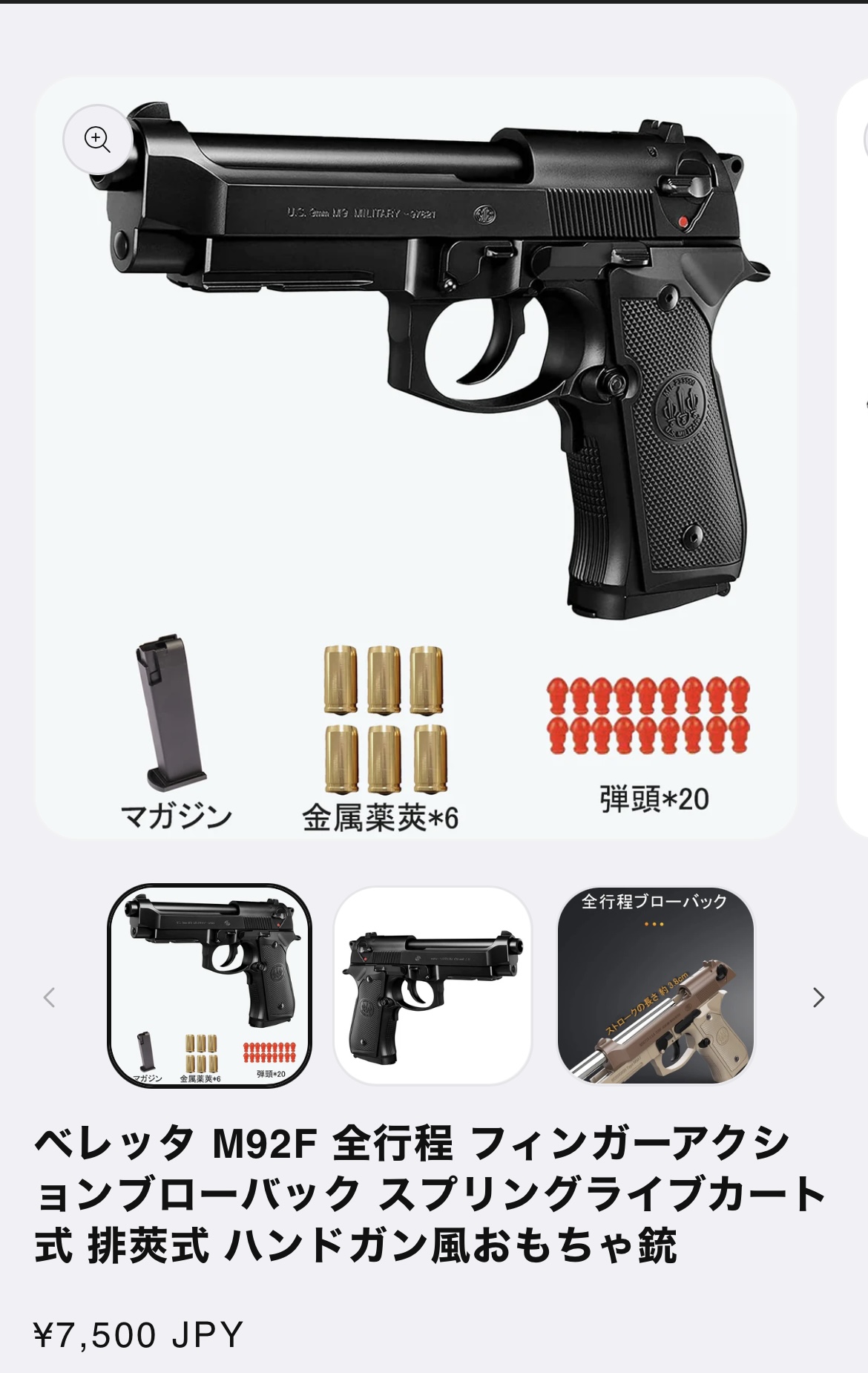This screenshot has height=1373, width=868.
Task: Show the next thumbnails with right arrow
Action: pyautogui.click(x=818, y=997)
